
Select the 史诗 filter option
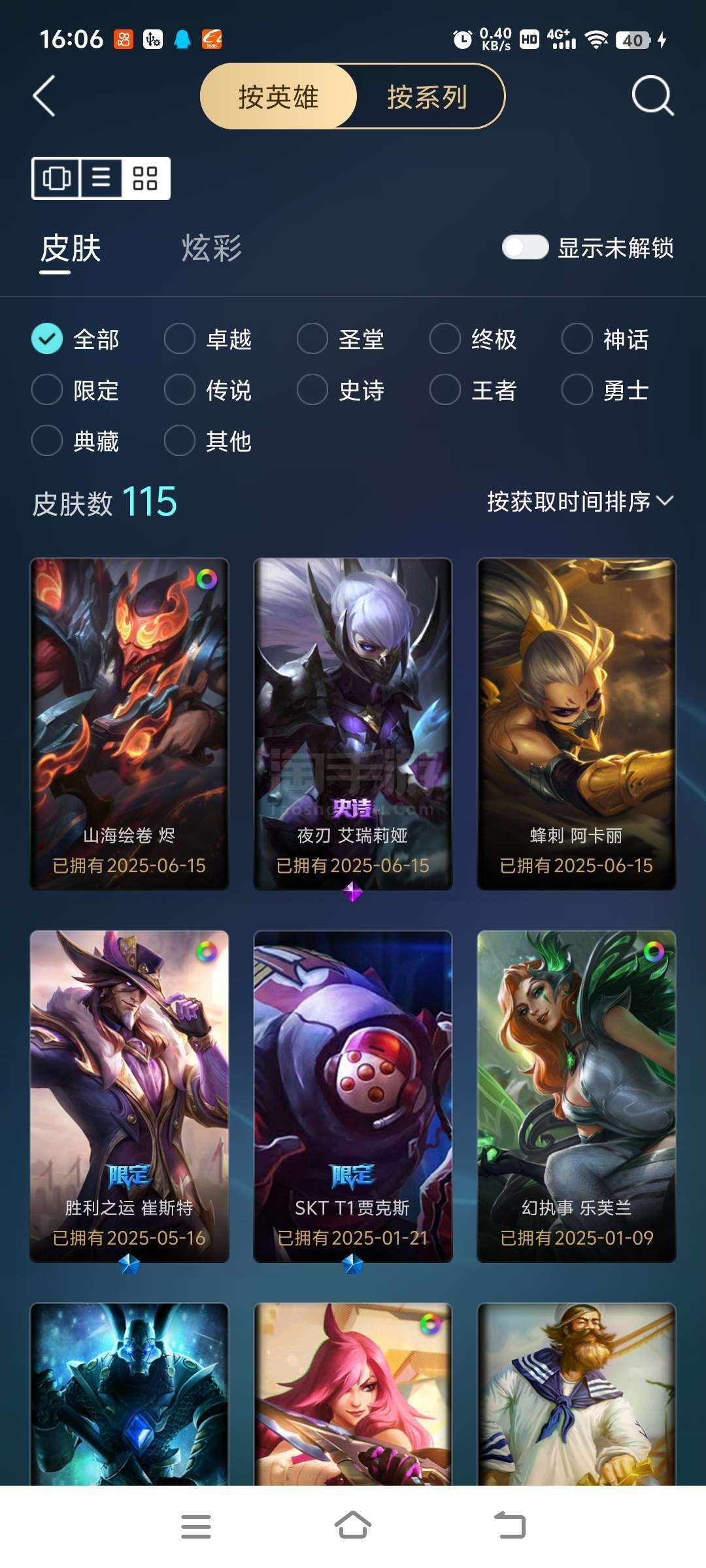click(341, 390)
